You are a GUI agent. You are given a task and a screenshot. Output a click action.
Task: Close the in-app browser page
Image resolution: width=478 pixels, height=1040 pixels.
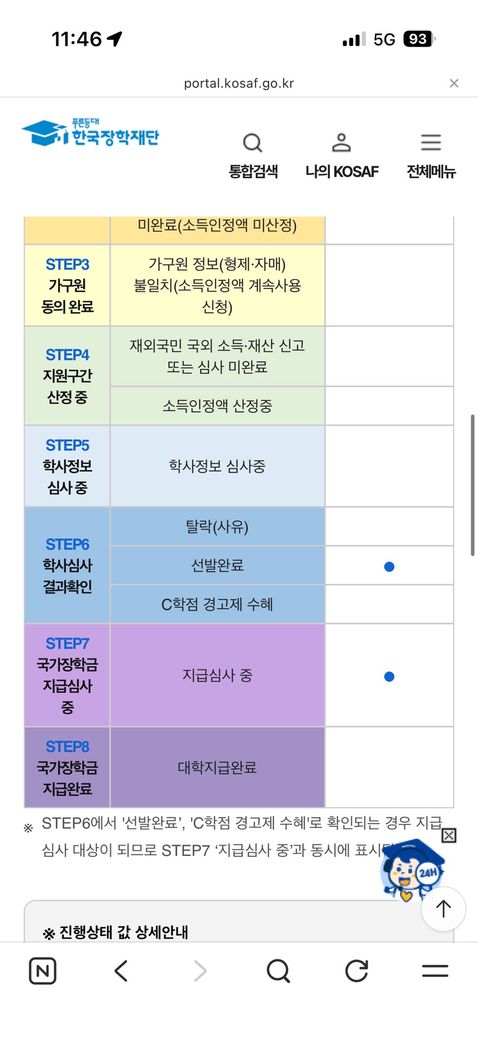click(x=453, y=84)
